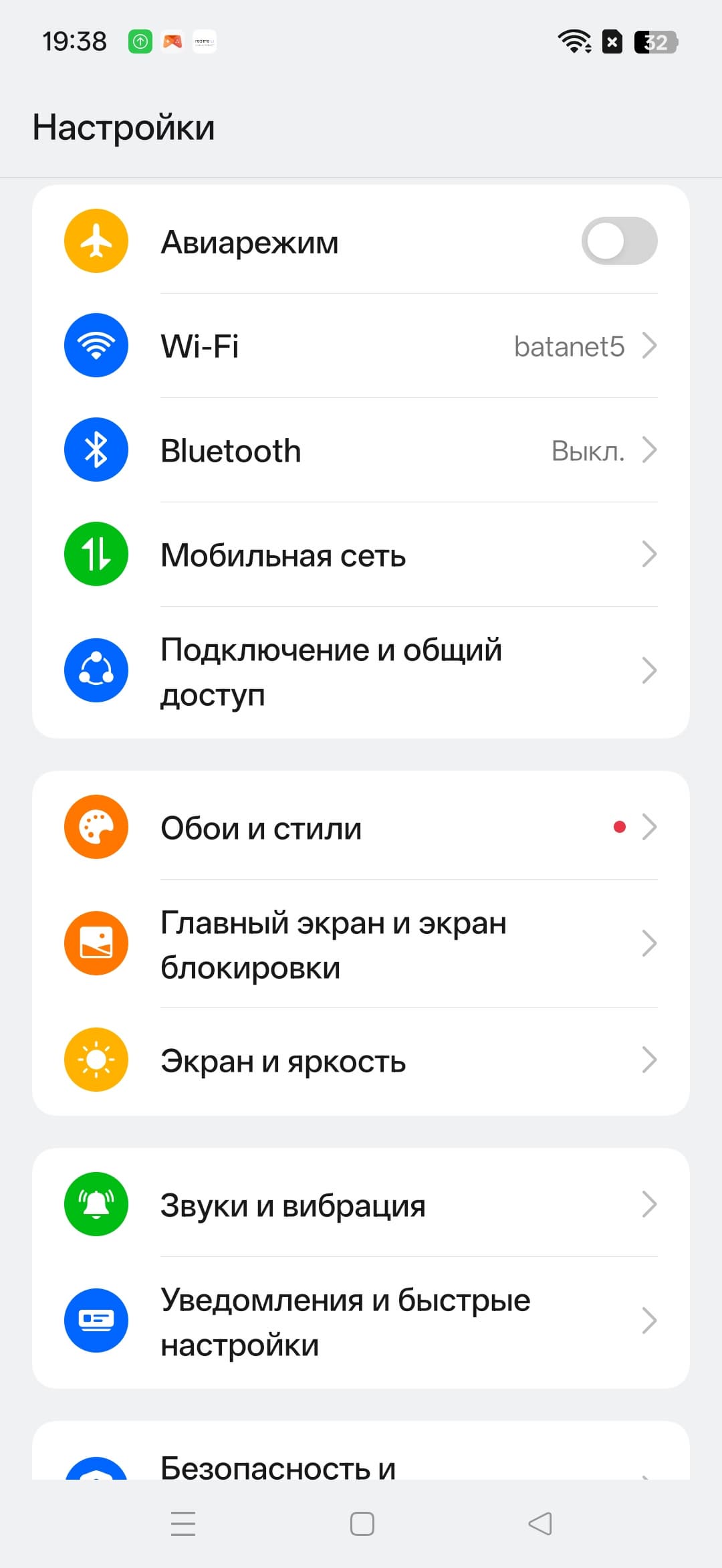Open Звуки и вибрация
The height and width of the screenshot is (1568, 722).
coord(361,1205)
